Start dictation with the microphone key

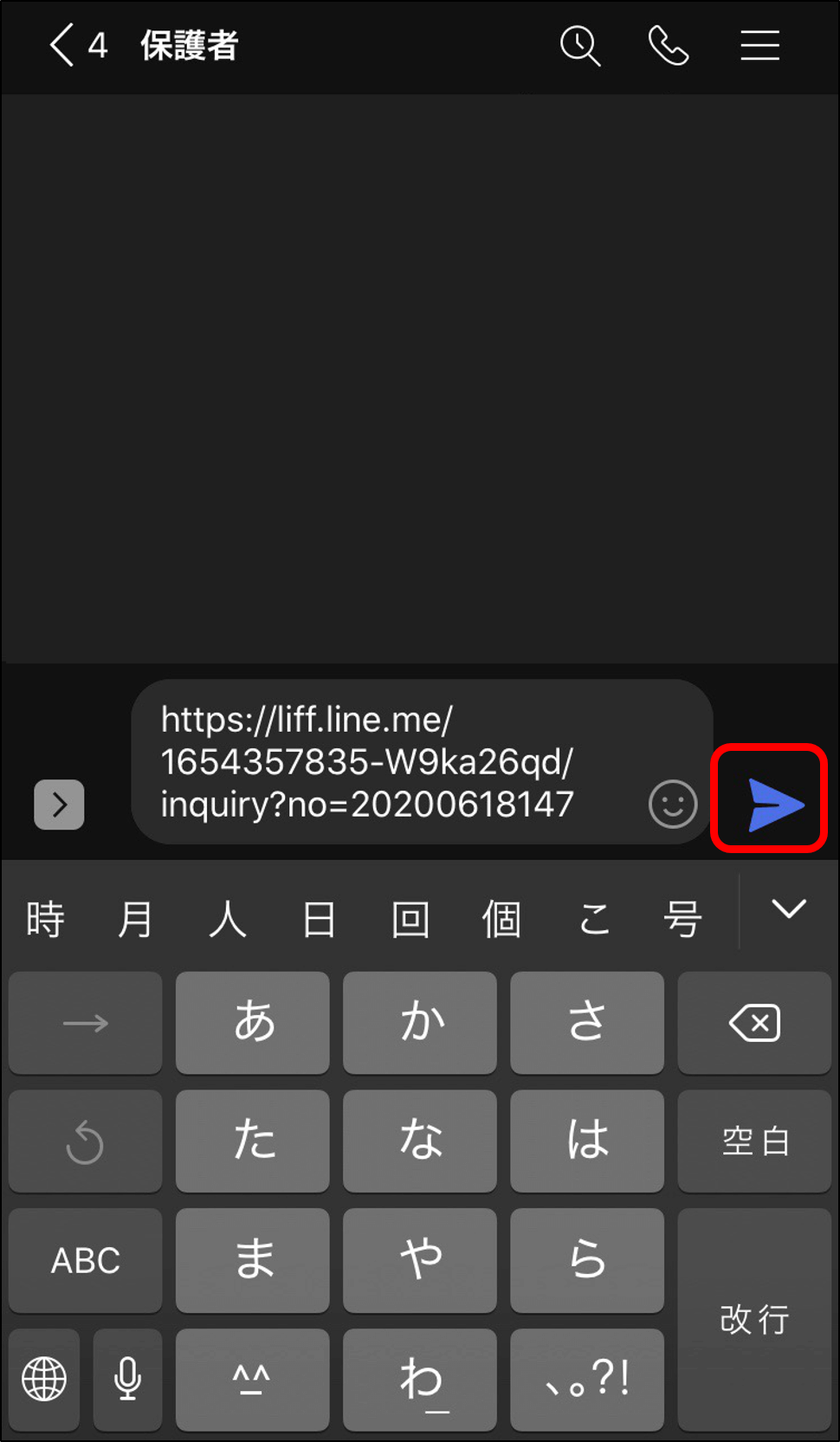(127, 1379)
